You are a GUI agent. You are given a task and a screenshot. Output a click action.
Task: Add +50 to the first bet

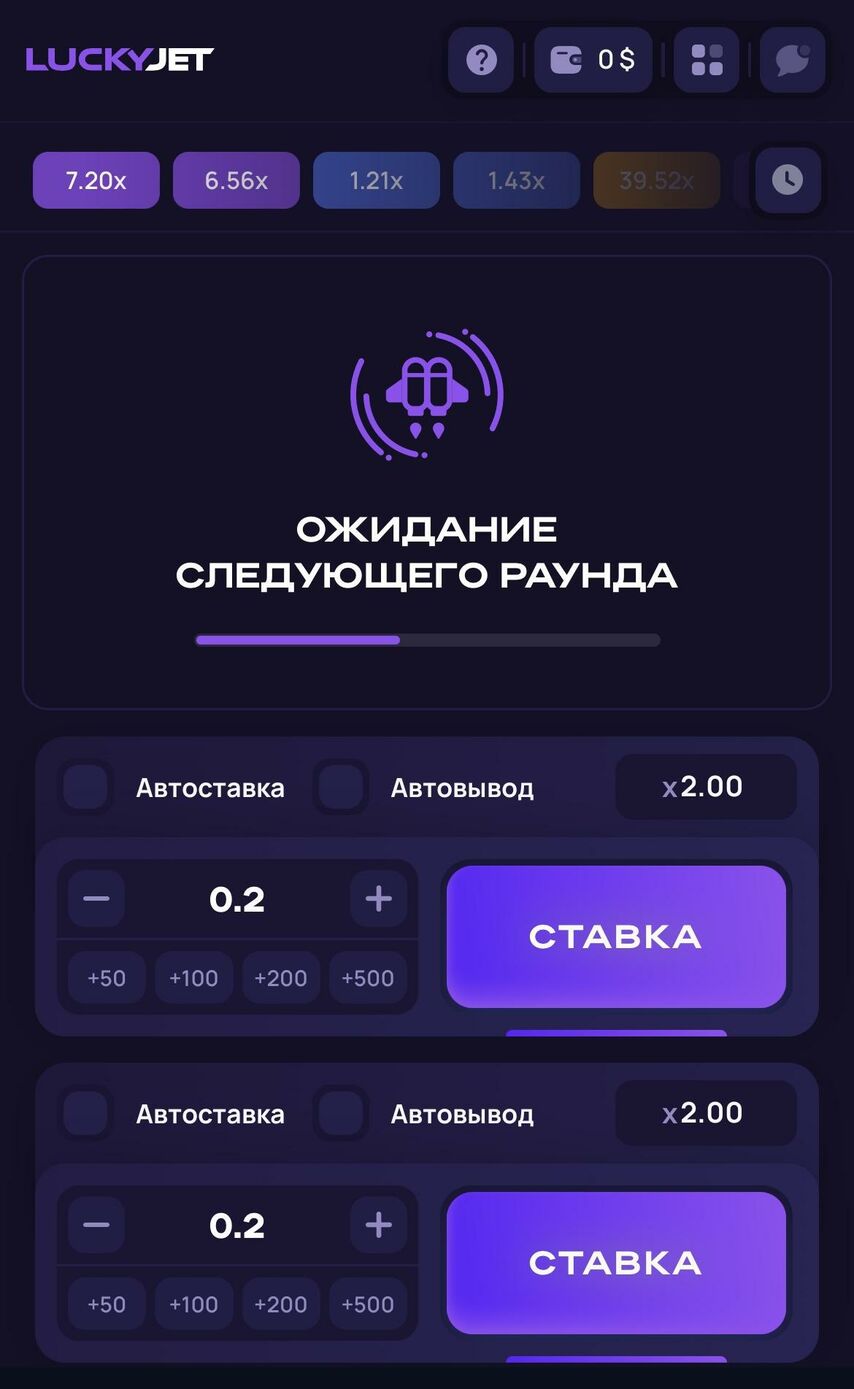pyautogui.click(x=107, y=978)
